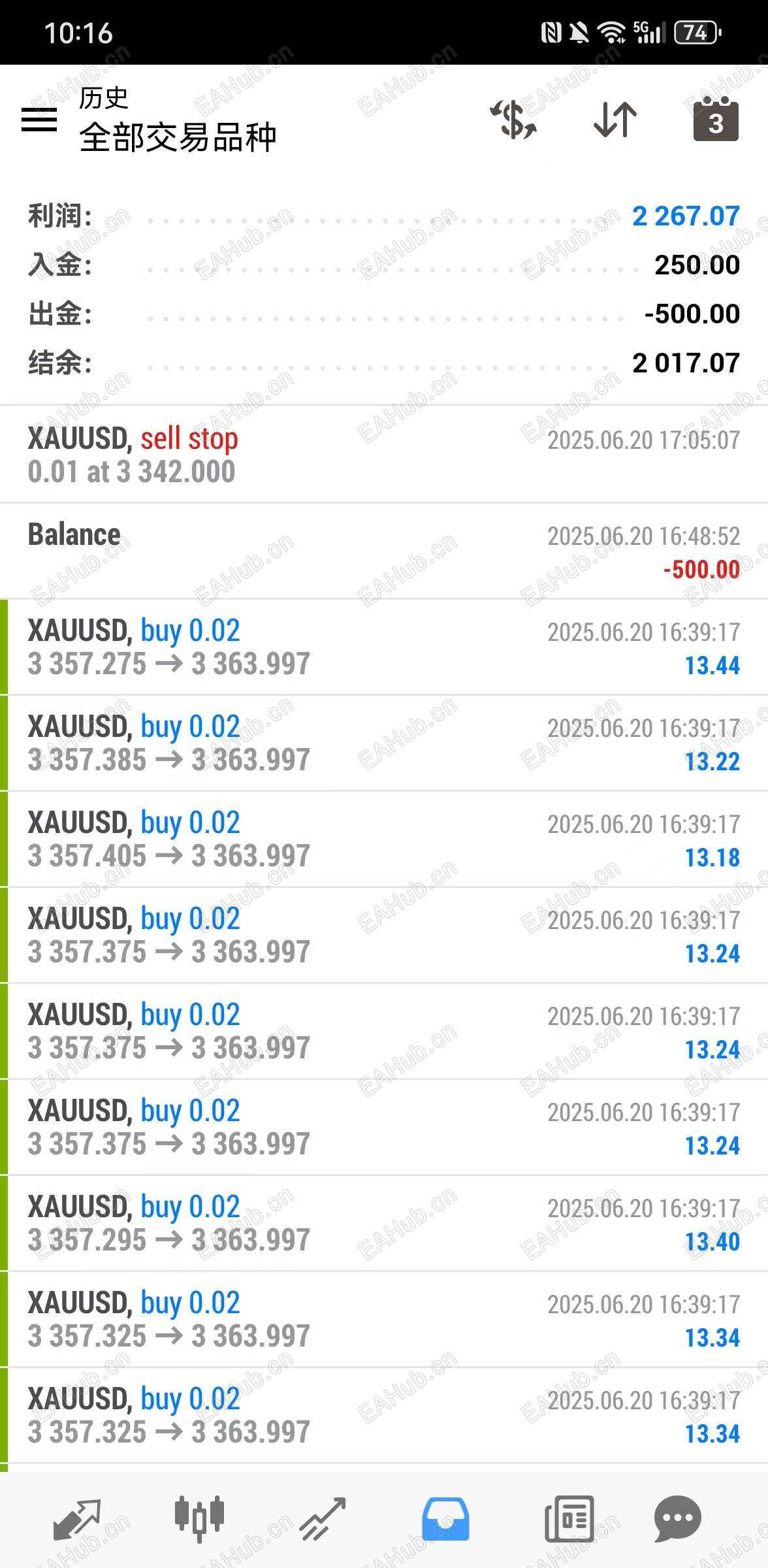Select the buy trade with 13.18 profit
Screen dimensions: 768x1568
384,839
